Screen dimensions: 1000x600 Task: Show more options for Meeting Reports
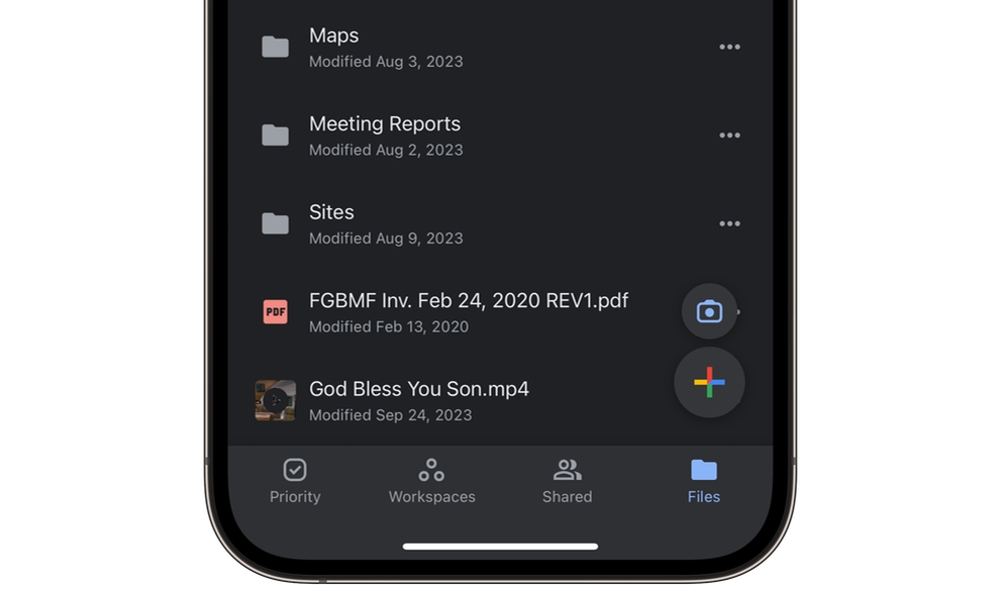pos(730,135)
